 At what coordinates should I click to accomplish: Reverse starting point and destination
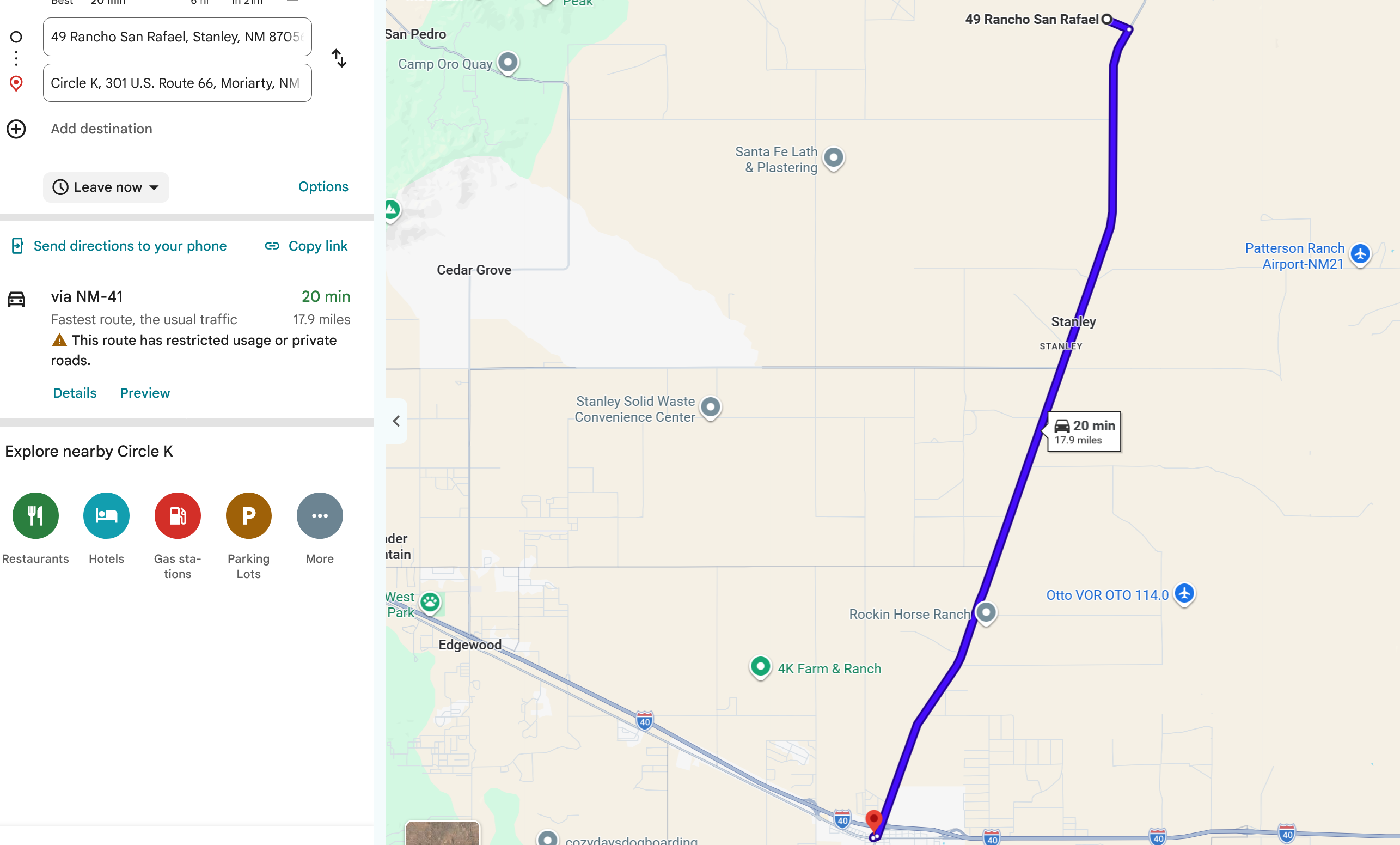(339, 58)
